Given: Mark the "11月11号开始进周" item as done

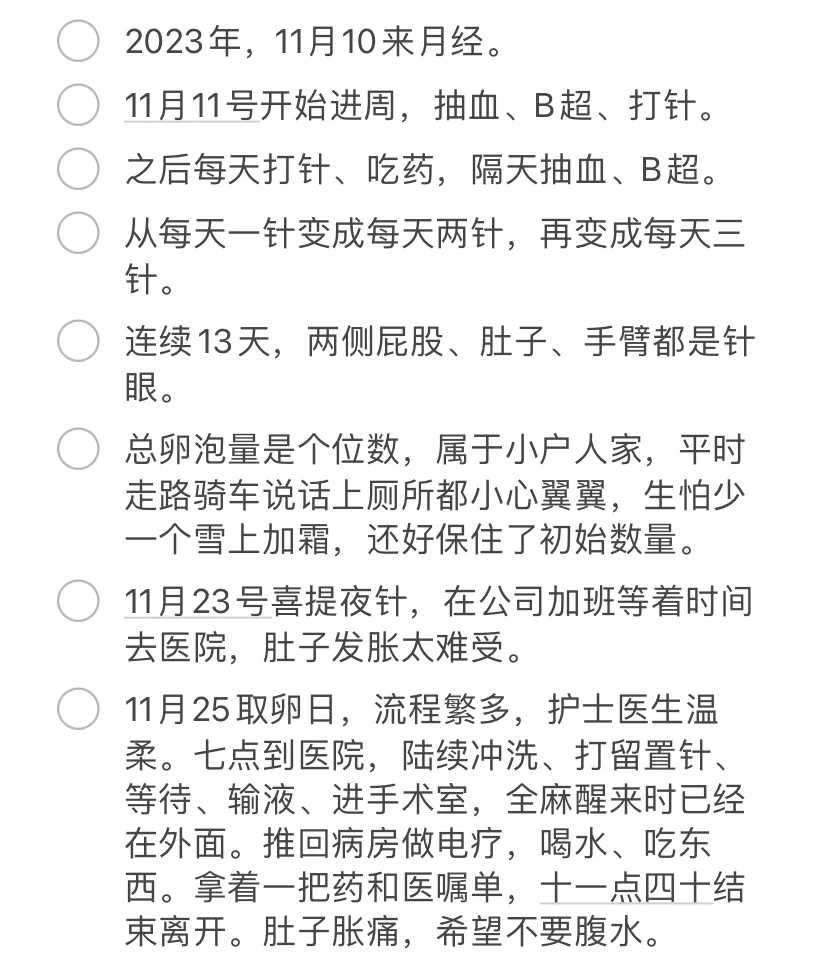Looking at the screenshot, I should 77,106.
